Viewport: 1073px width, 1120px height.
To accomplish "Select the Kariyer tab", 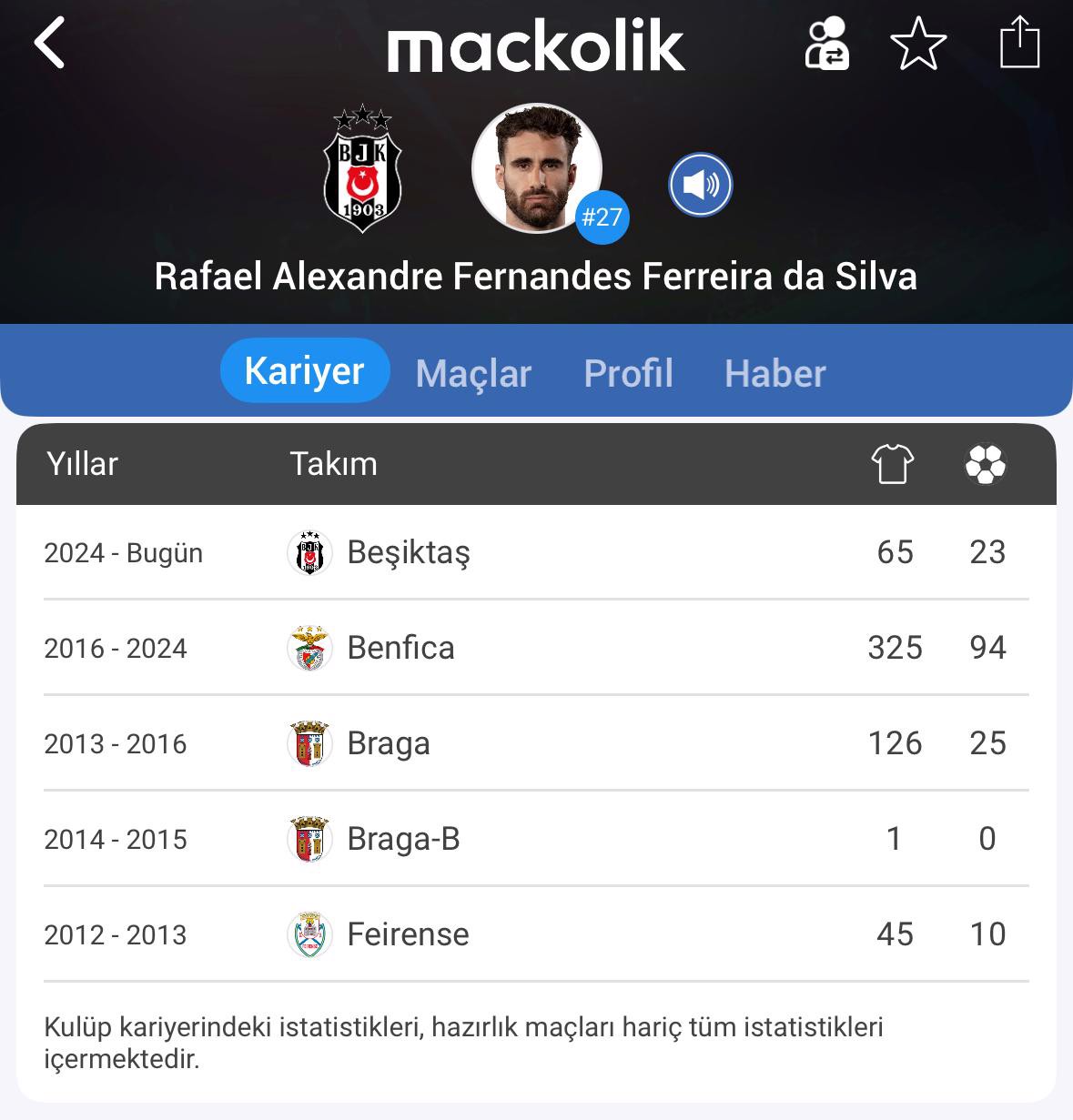I will [x=305, y=371].
